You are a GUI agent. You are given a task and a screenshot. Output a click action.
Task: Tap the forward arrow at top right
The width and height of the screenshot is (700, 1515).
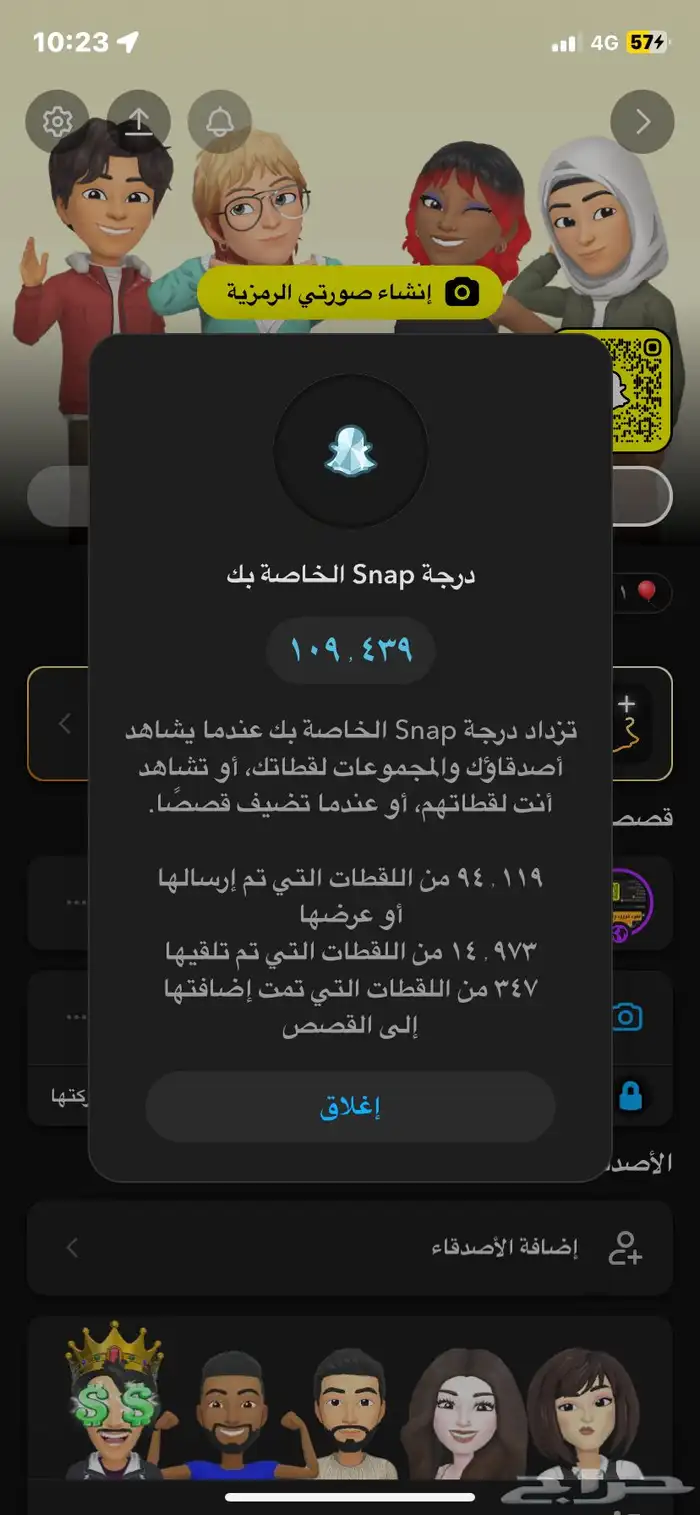642,122
